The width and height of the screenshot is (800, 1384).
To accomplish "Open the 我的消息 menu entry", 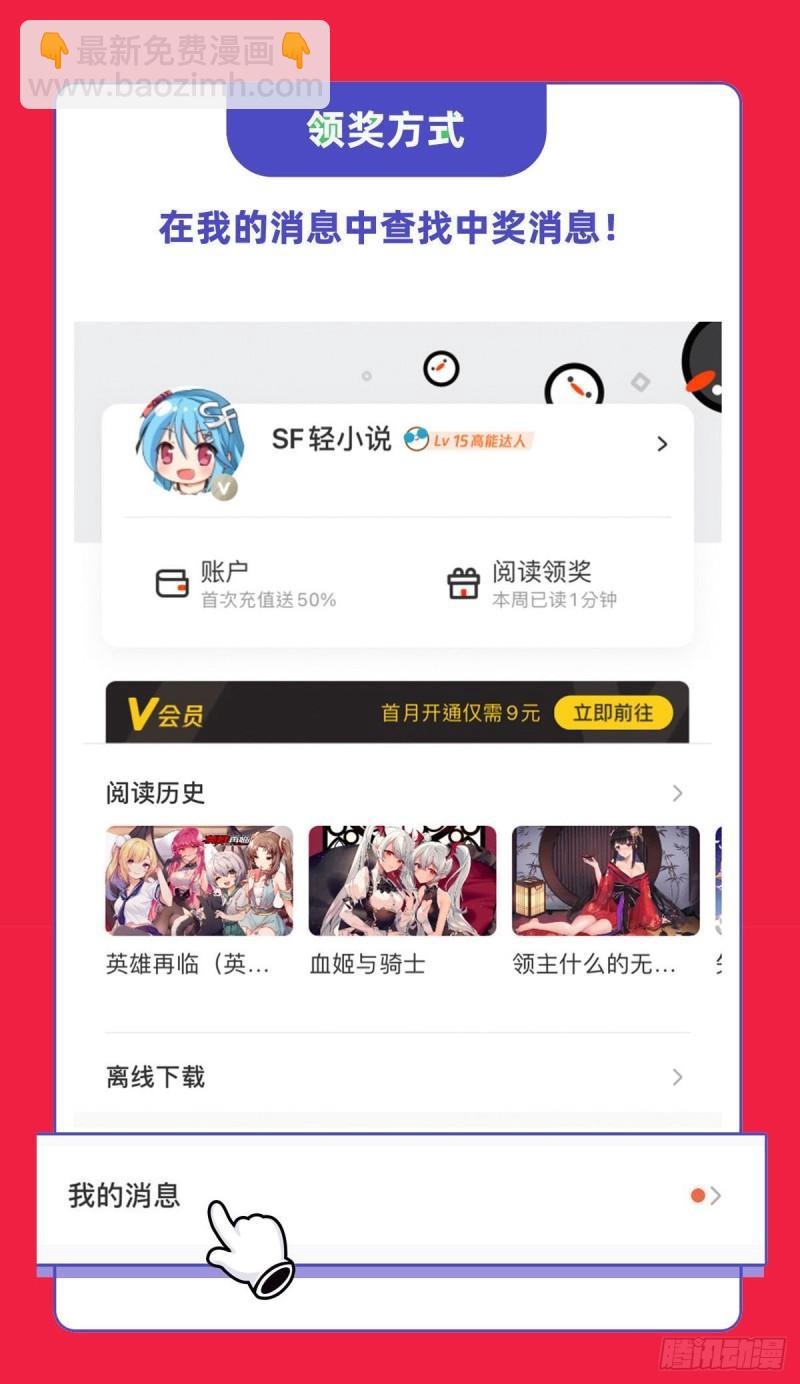I will click(x=123, y=1196).
